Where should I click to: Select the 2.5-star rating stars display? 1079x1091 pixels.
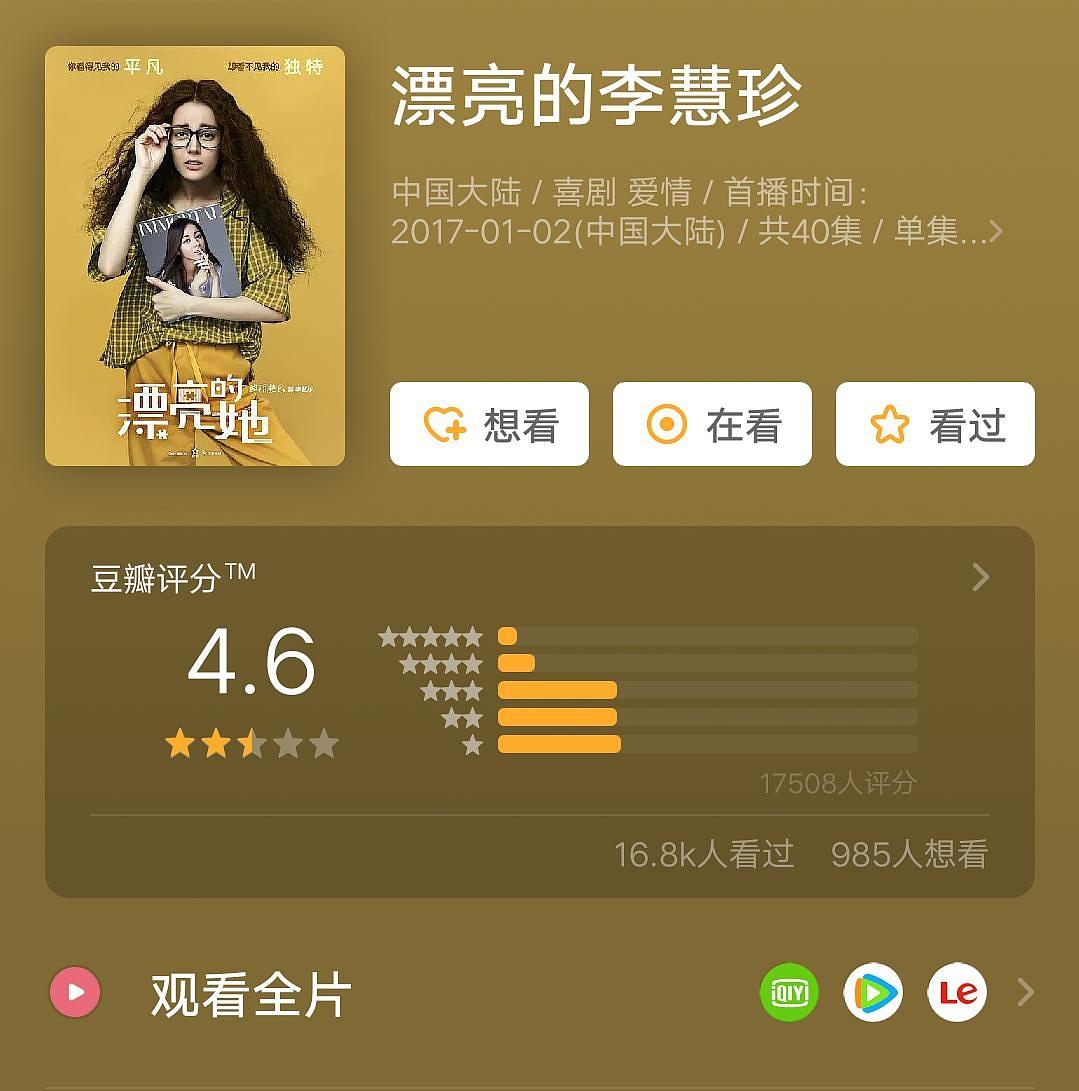point(252,743)
